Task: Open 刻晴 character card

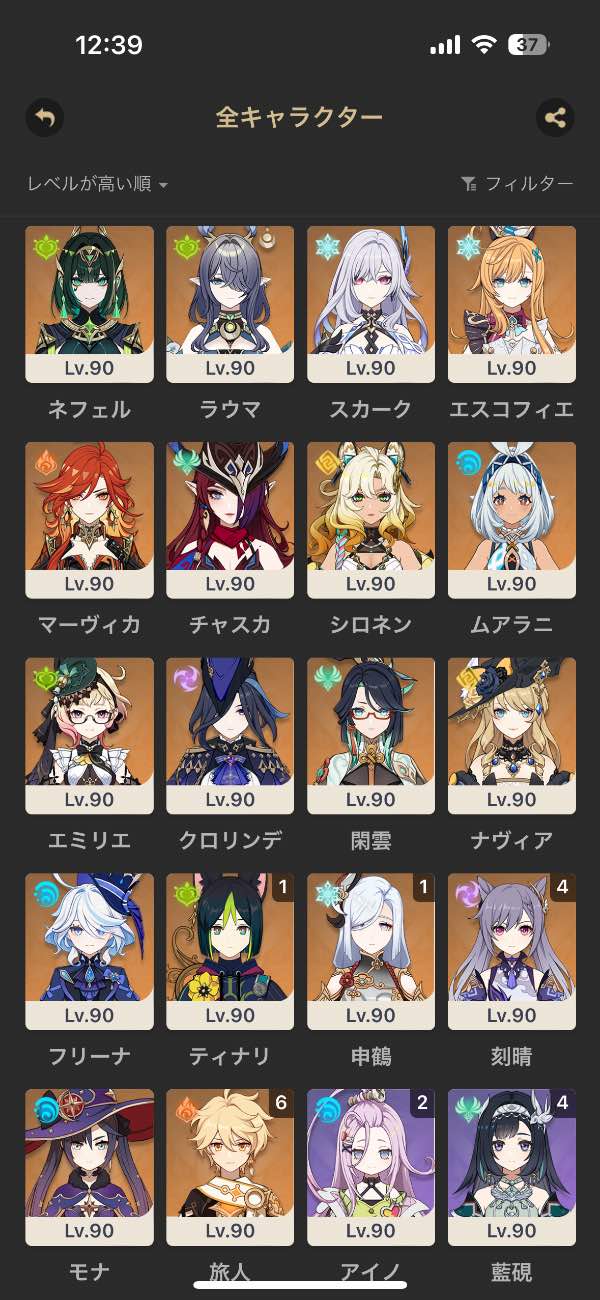Action: coord(512,952)
